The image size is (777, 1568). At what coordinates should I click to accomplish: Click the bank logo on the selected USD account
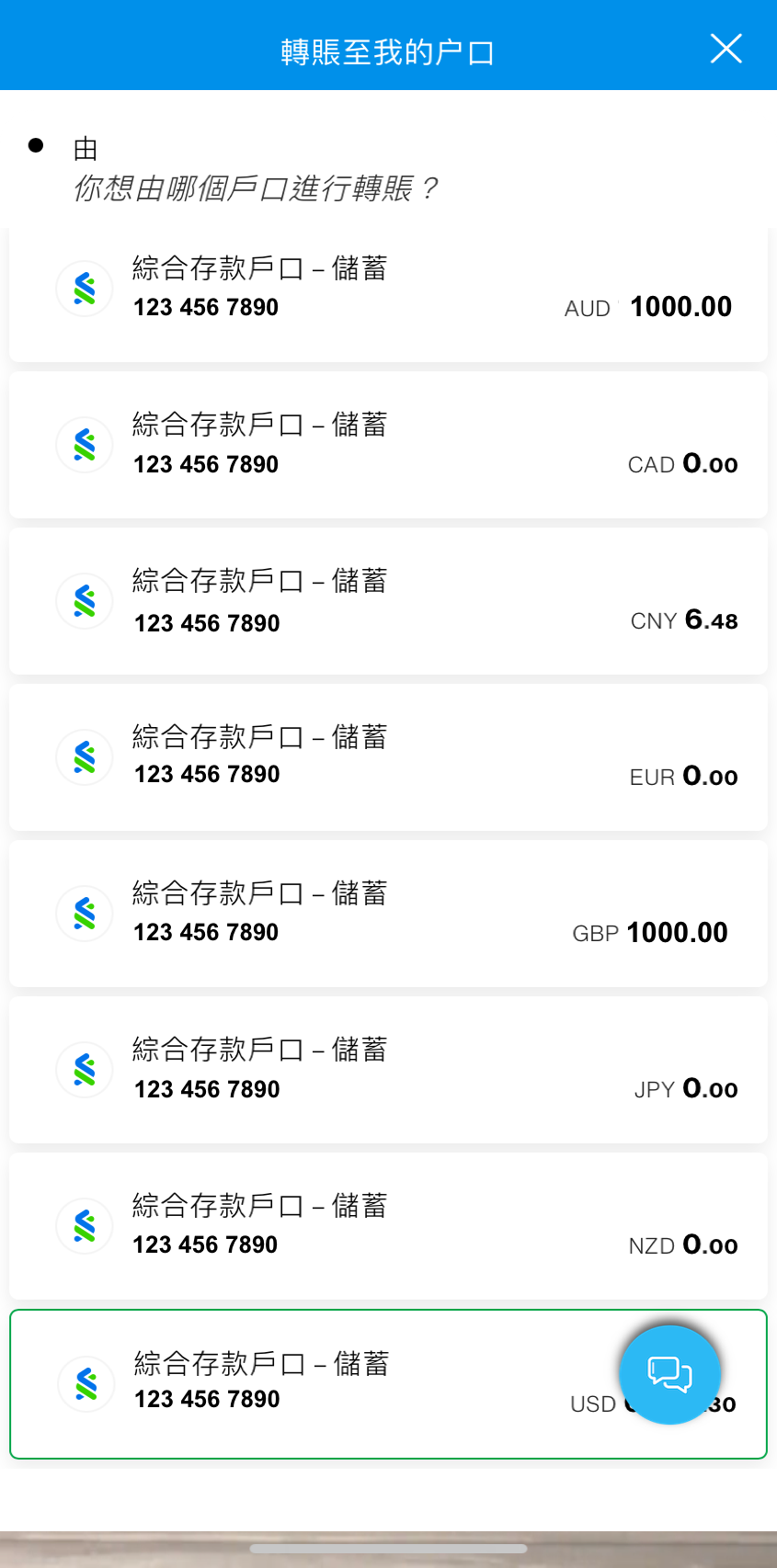(x=84, y=1383)
